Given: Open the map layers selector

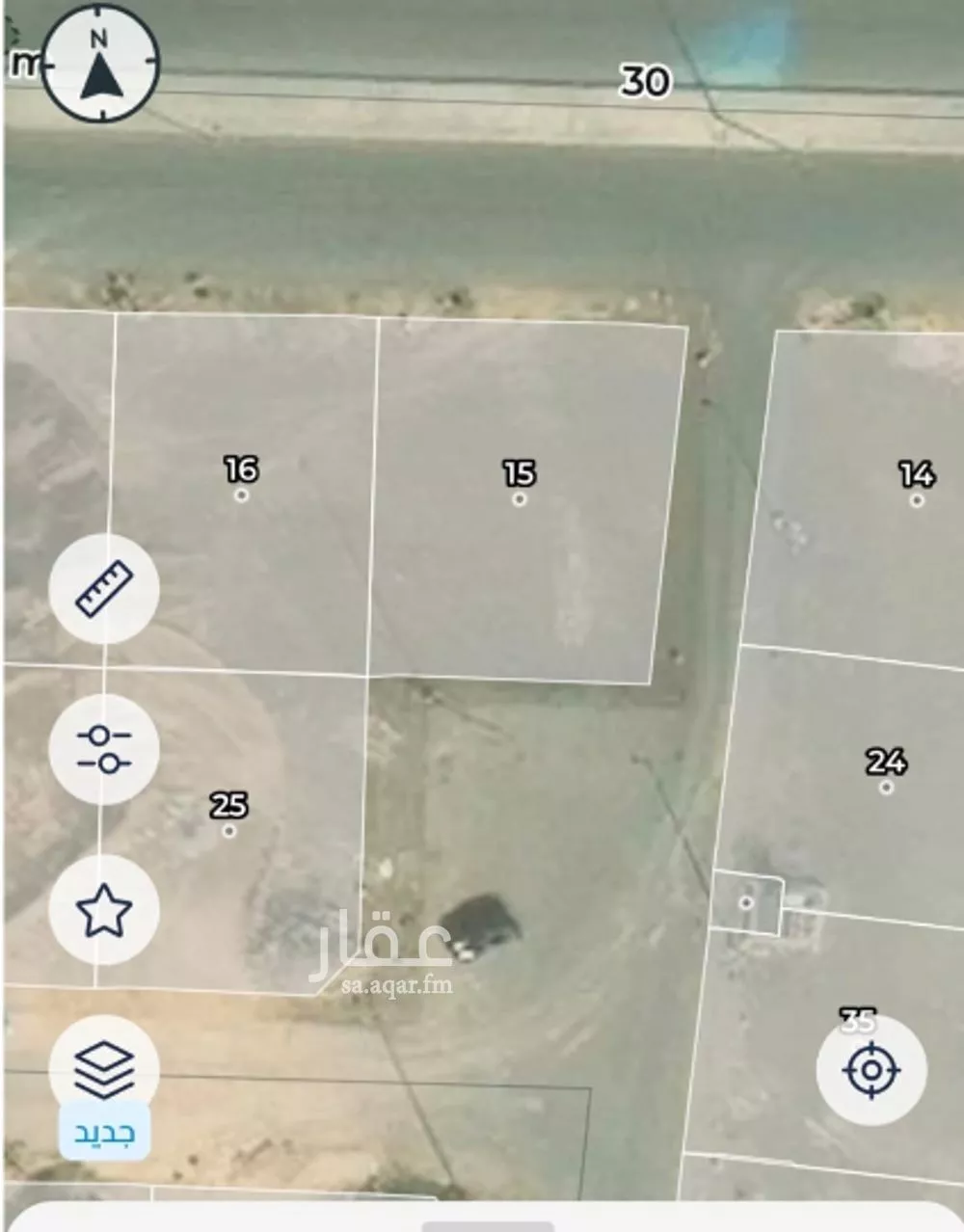Looking at the screenshot, I should pos(104,1070).
